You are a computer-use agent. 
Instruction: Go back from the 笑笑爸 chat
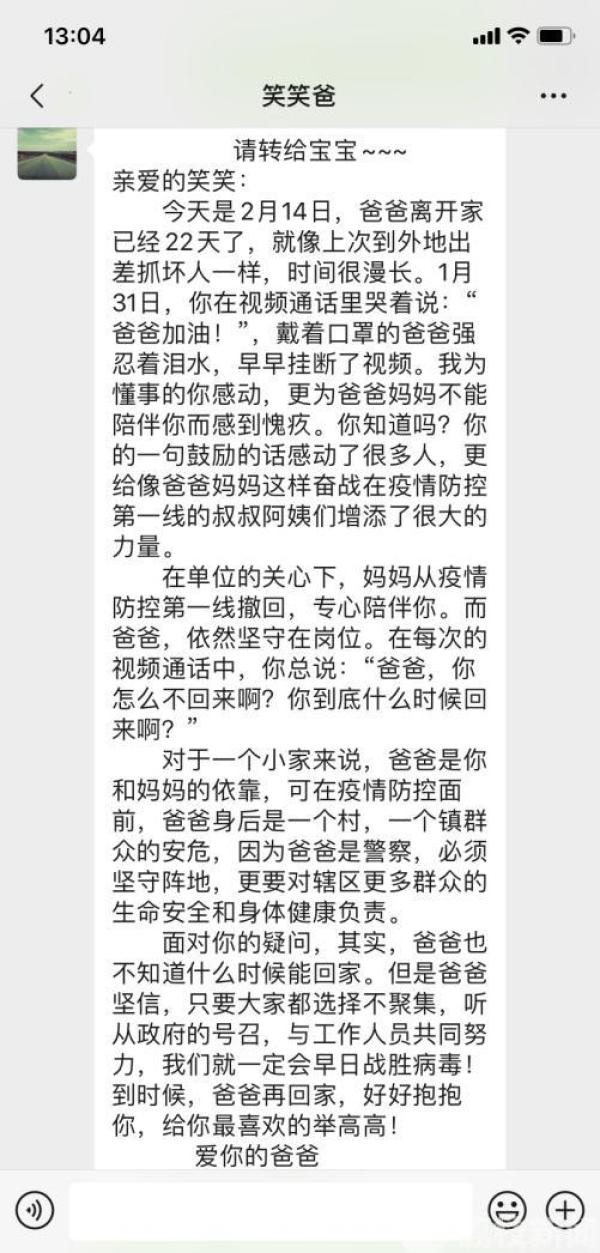38,96
